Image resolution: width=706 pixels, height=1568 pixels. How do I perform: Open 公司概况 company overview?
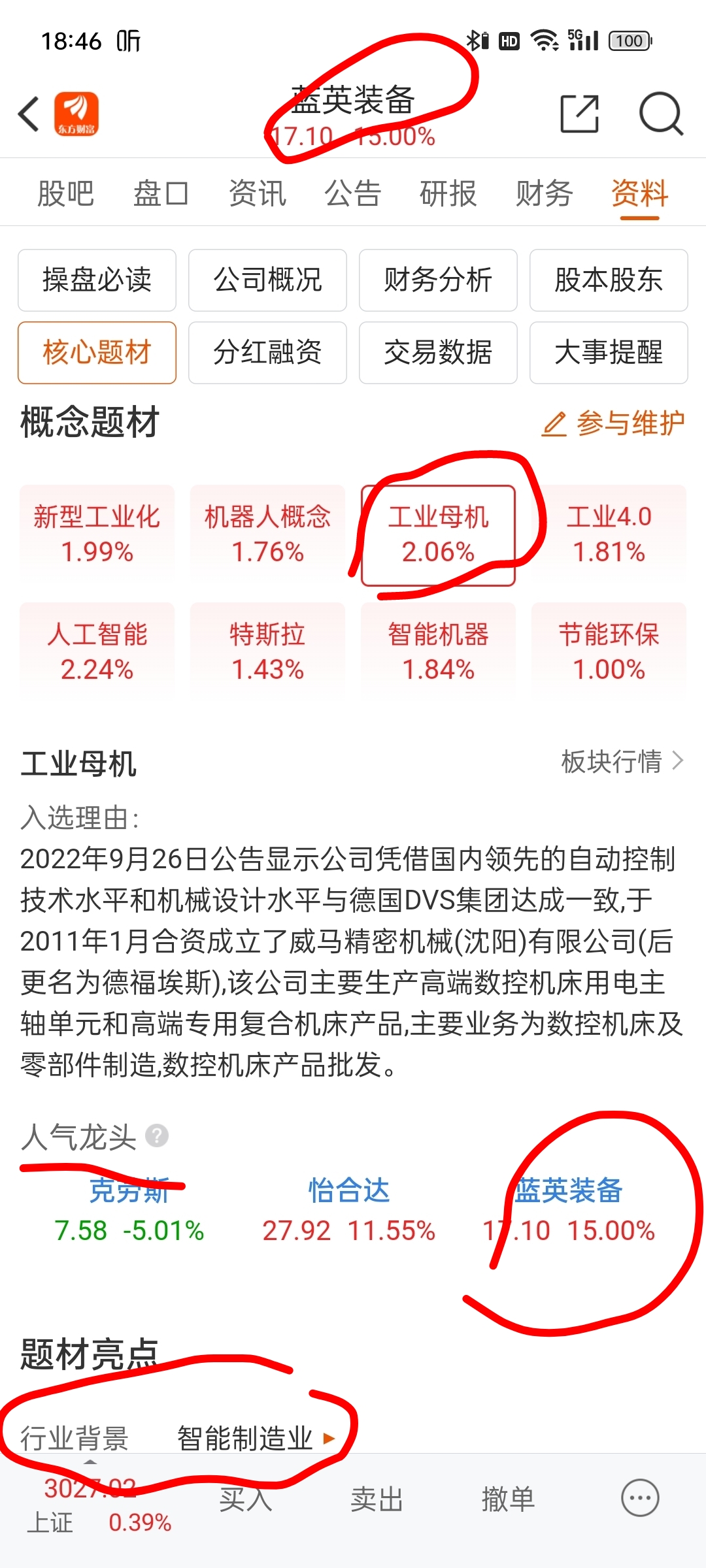click(x=267, y=280)
